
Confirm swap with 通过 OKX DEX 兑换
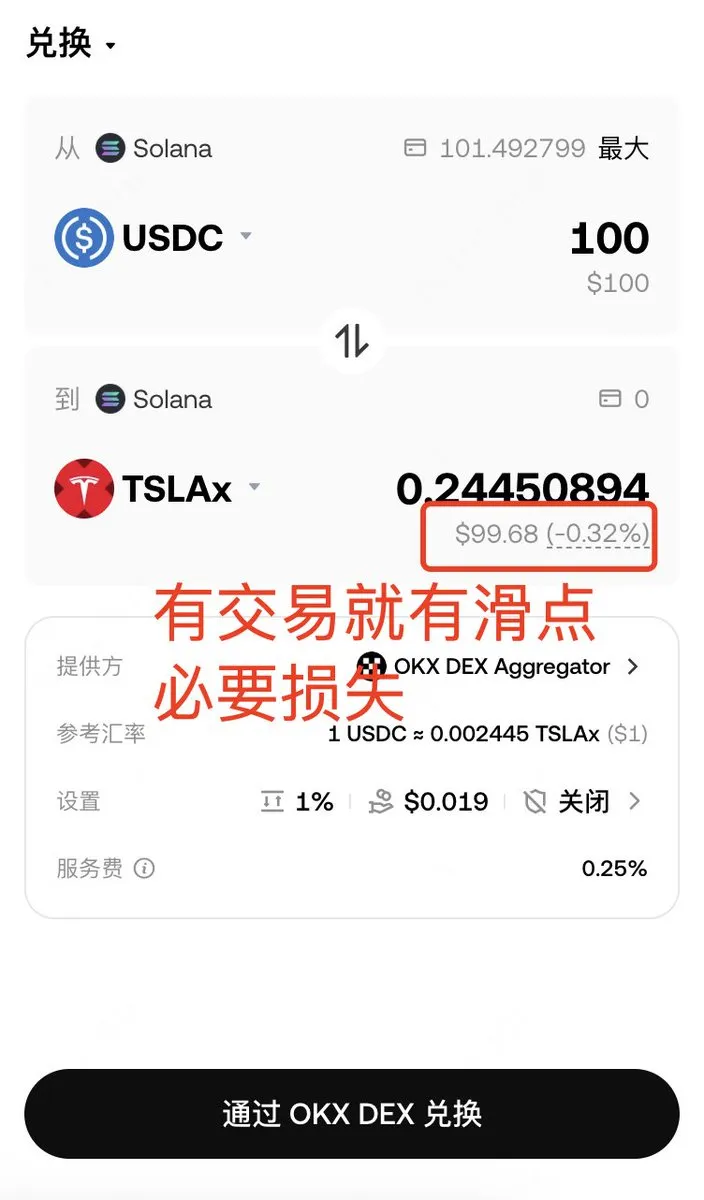tap(352, 1114)
